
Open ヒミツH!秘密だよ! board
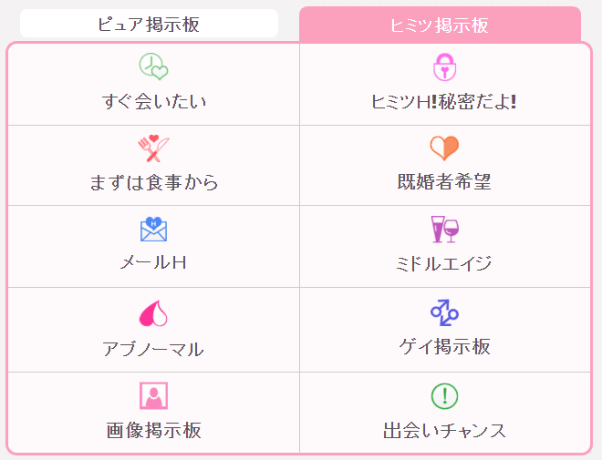point(444,85)
